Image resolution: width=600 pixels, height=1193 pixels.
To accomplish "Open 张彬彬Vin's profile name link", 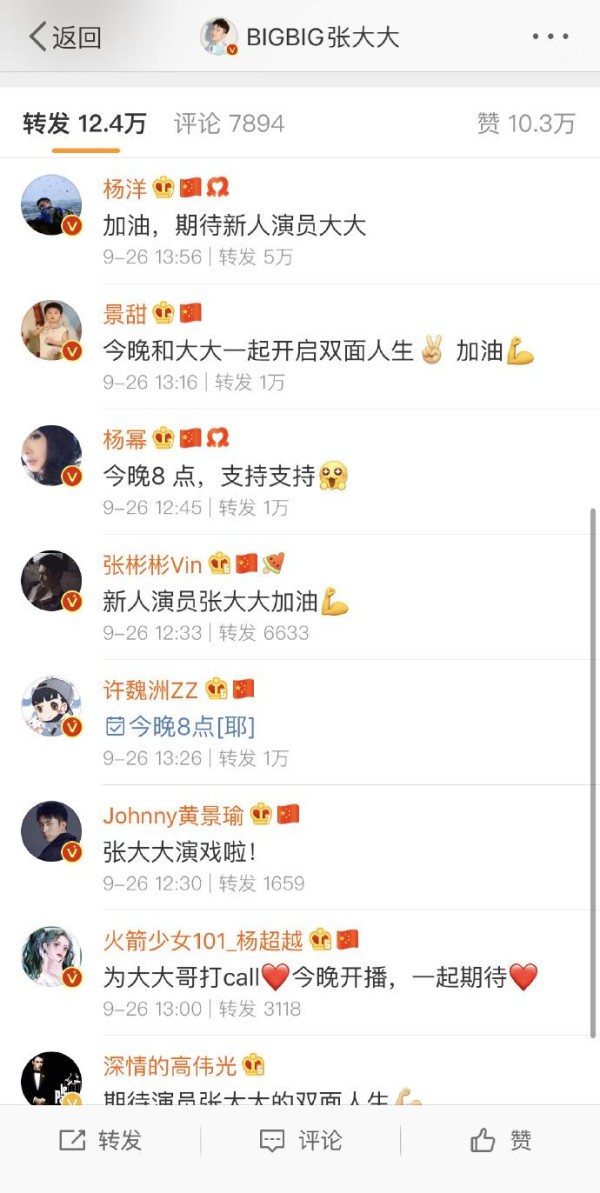I will point(152,564).
